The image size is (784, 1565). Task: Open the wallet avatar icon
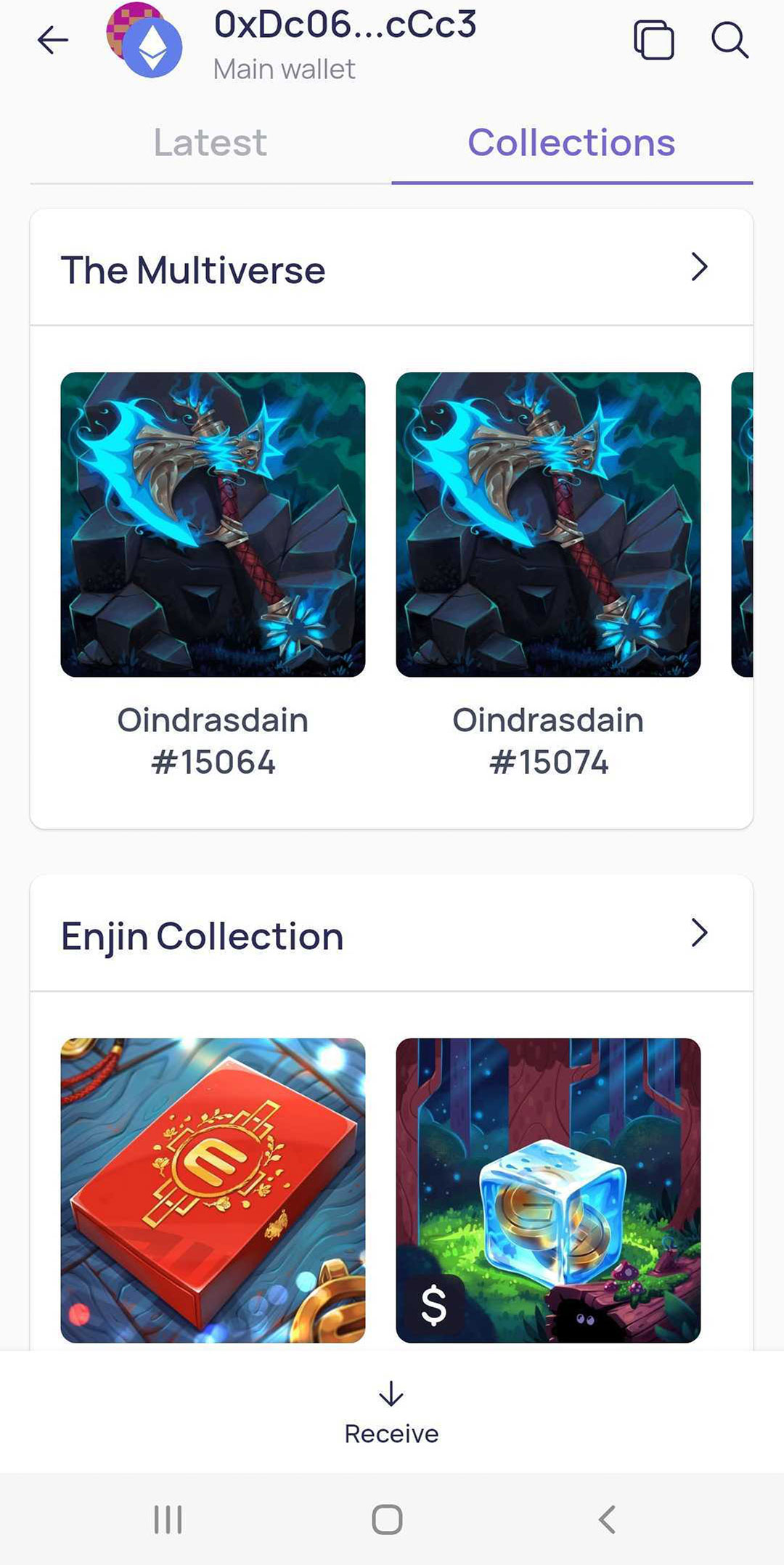tap(145, 40)
